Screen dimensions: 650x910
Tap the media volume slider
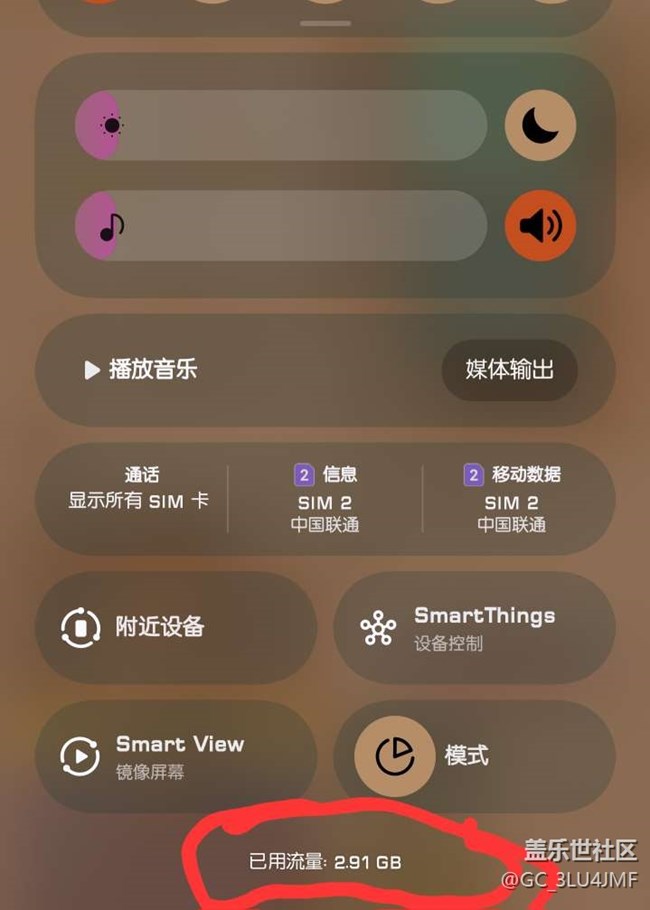(x=280, y=227)
